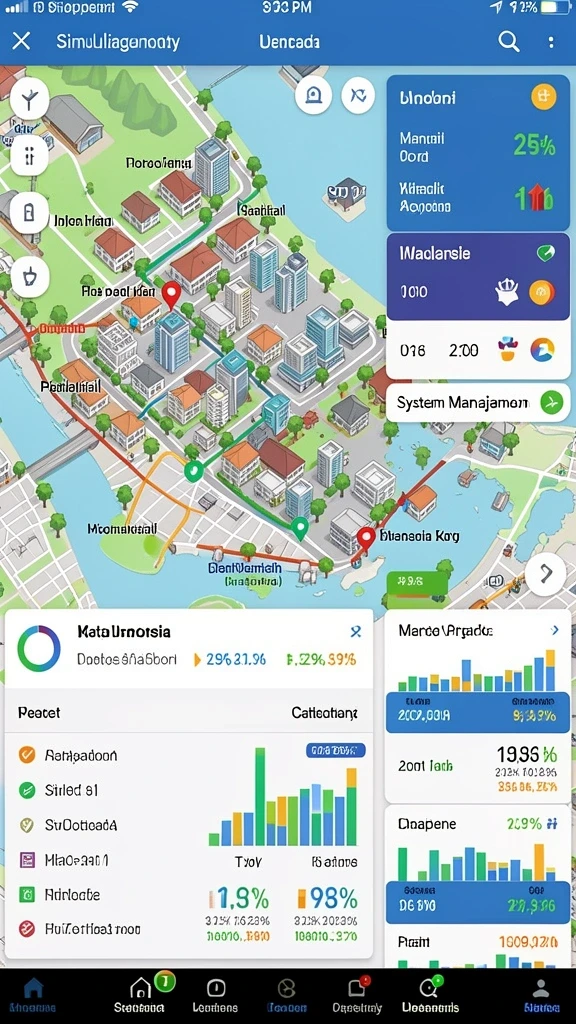
Task: Switch to the first home tab in the bottom bar
Action: pos(33,995)
